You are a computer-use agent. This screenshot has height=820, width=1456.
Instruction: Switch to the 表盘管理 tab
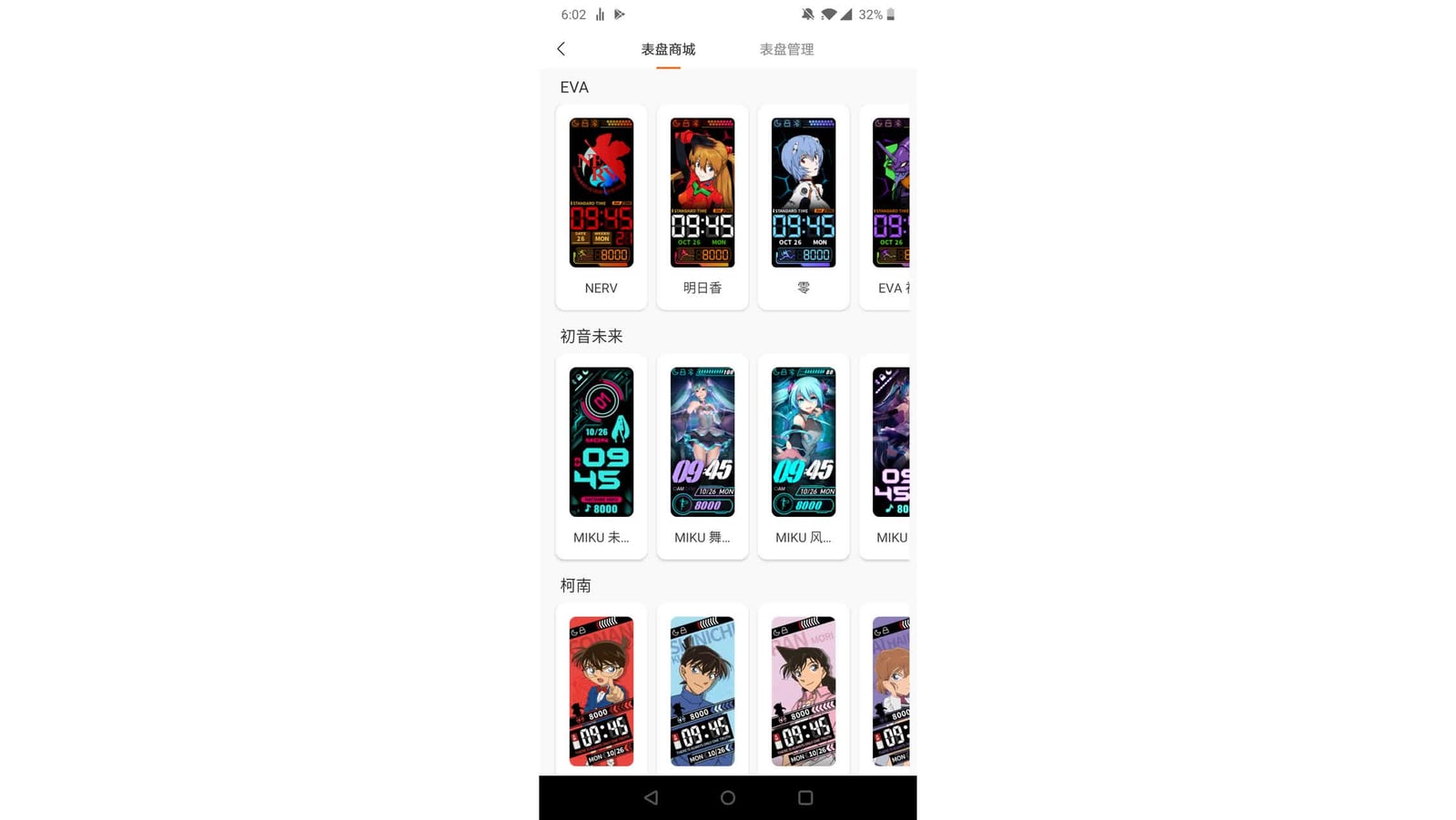click(x=786, y=49)
